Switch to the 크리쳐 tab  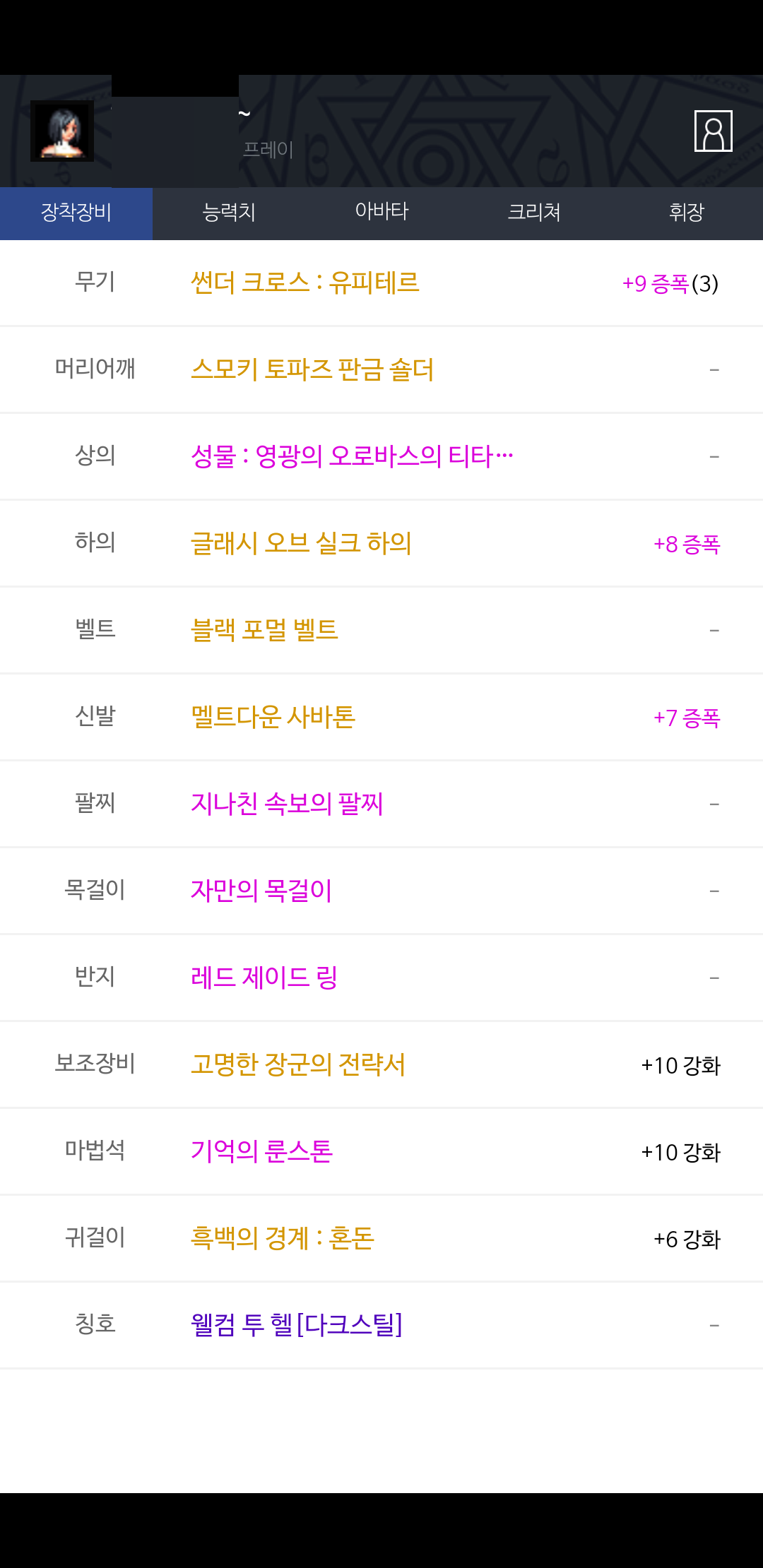[x=534, y=213]
